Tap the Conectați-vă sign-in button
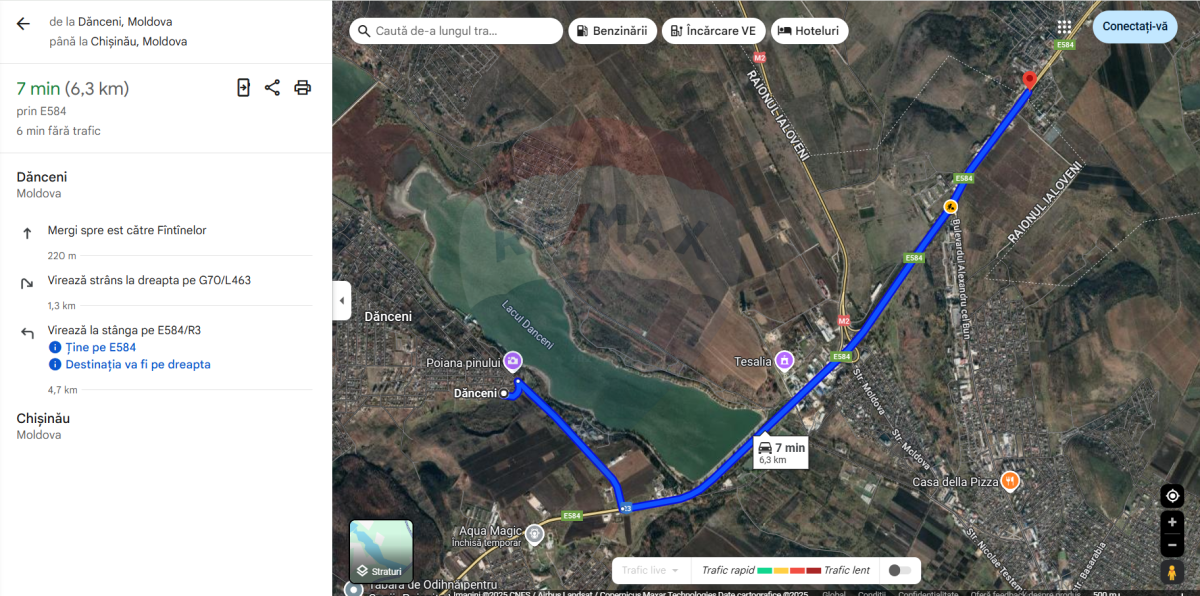Image resolution: width=1200 pixels, height=596 pixels. point(1134,27)
